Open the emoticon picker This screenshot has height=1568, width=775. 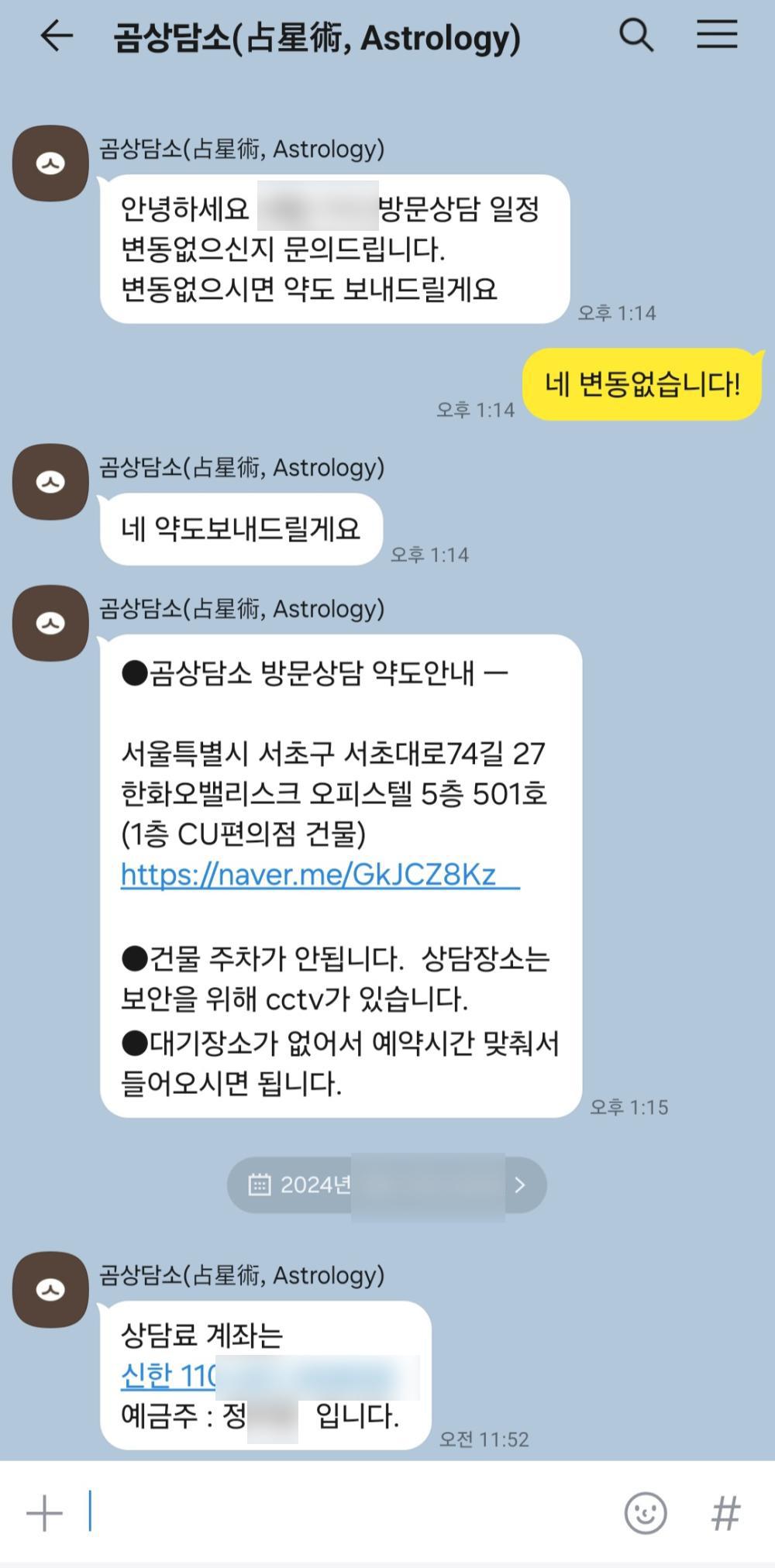tap(645, 1513)
